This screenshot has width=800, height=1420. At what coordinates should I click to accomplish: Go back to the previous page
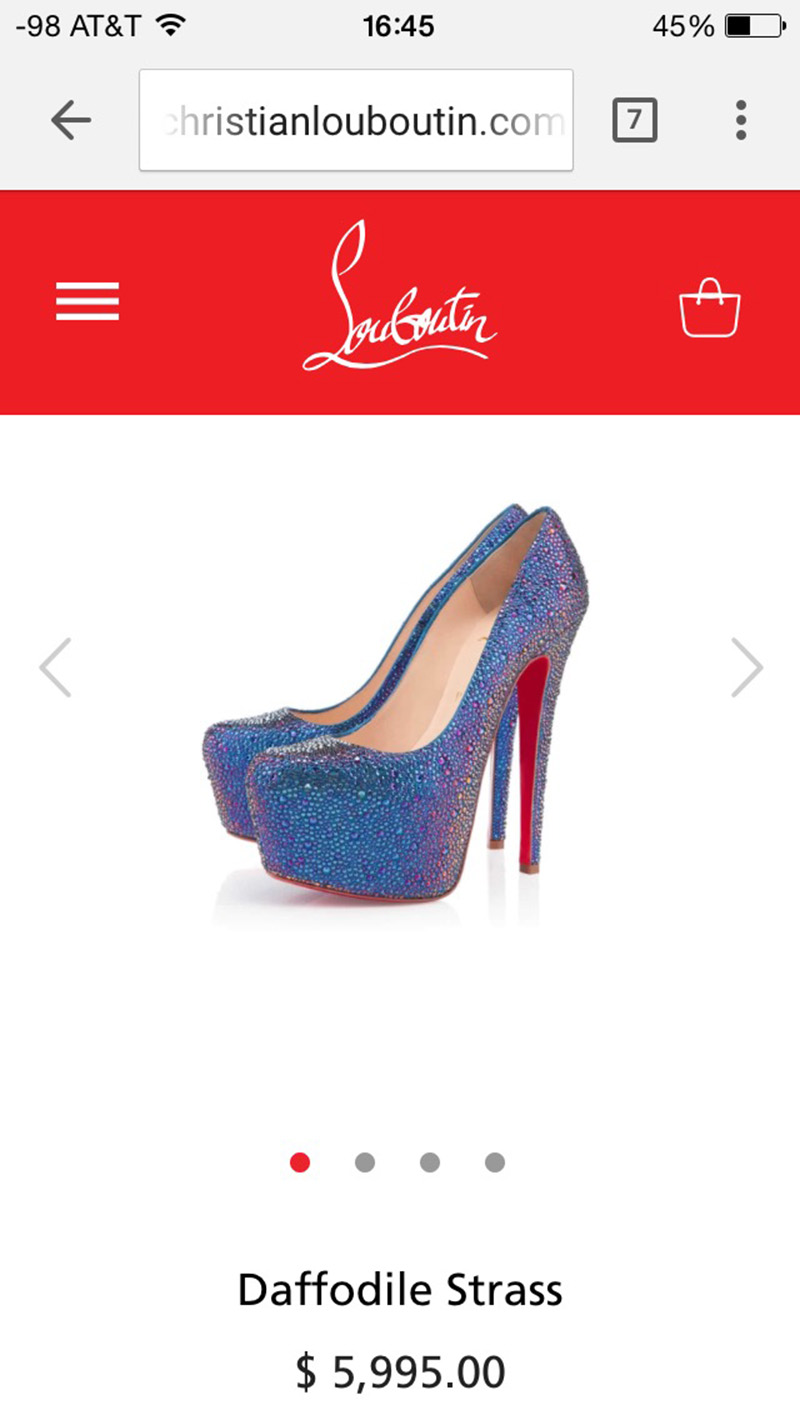[71, 121]
